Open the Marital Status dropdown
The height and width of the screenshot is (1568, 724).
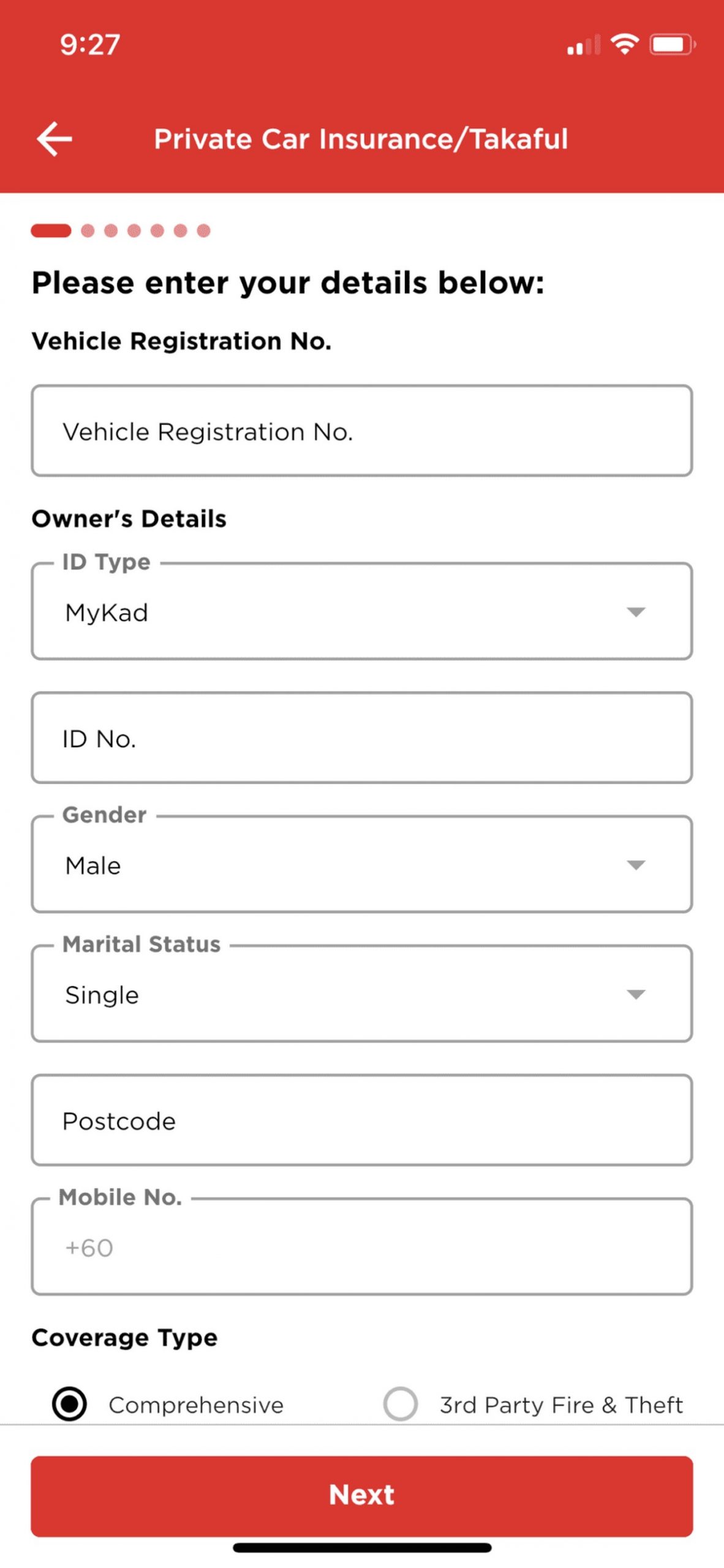coord(362,993)
